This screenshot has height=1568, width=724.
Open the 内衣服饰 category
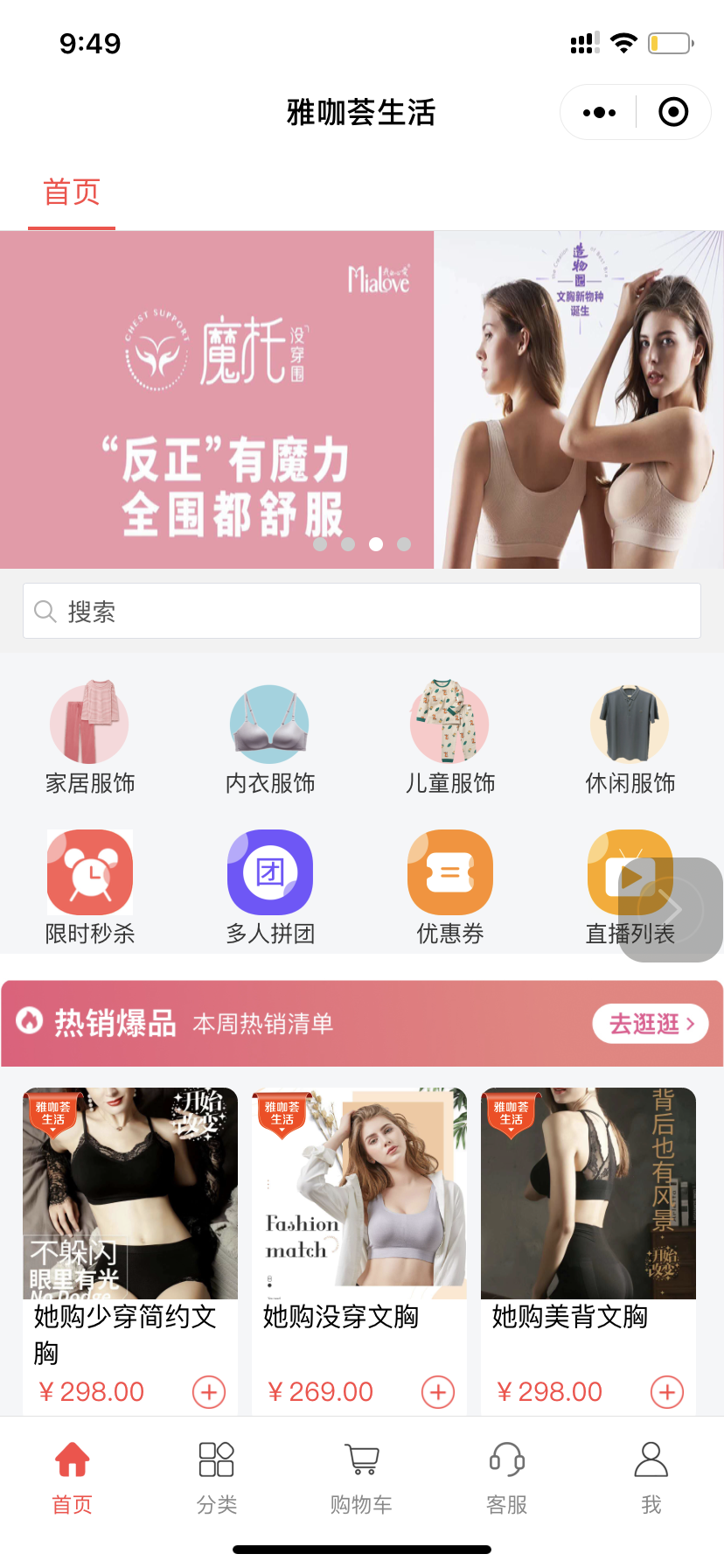coord(270,737)
